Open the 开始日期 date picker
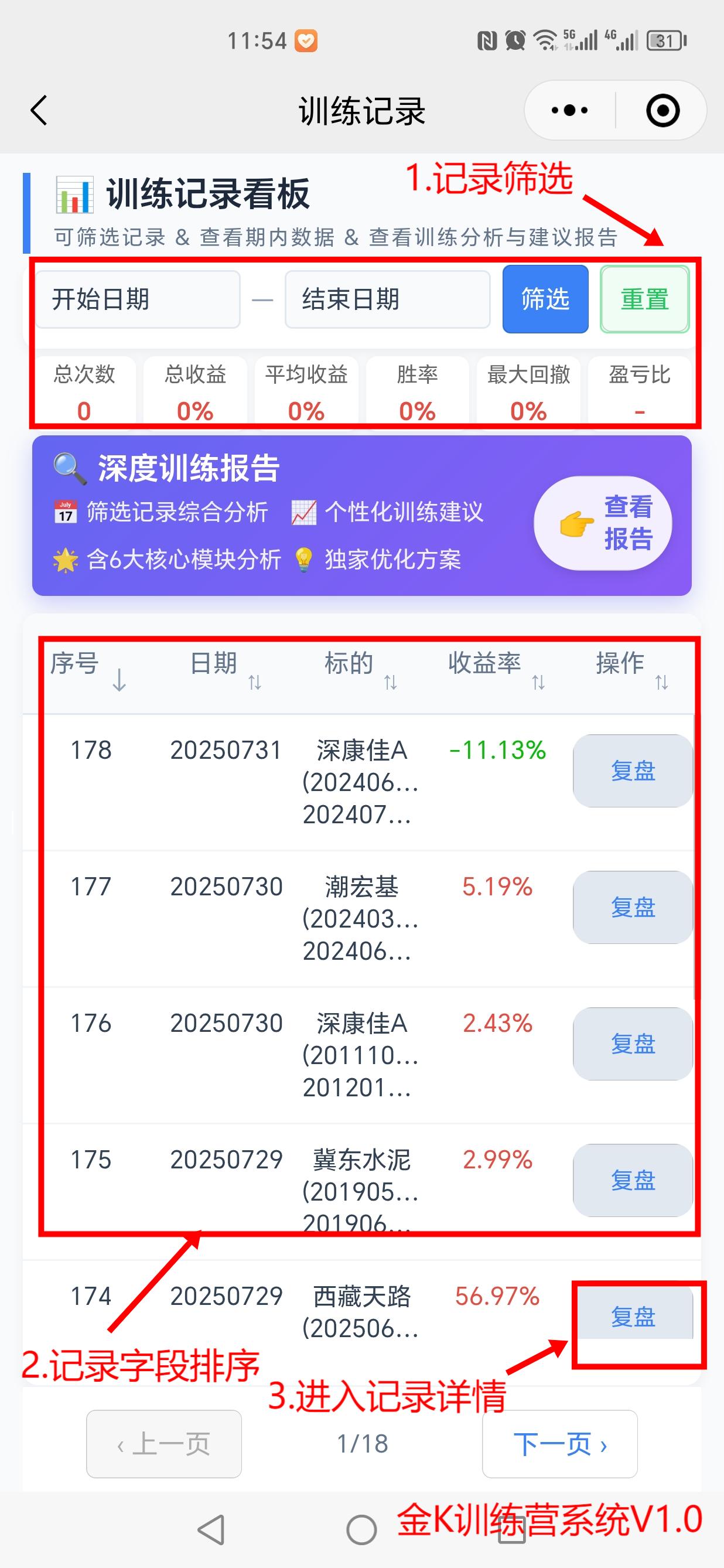 [x=137, y=299]
